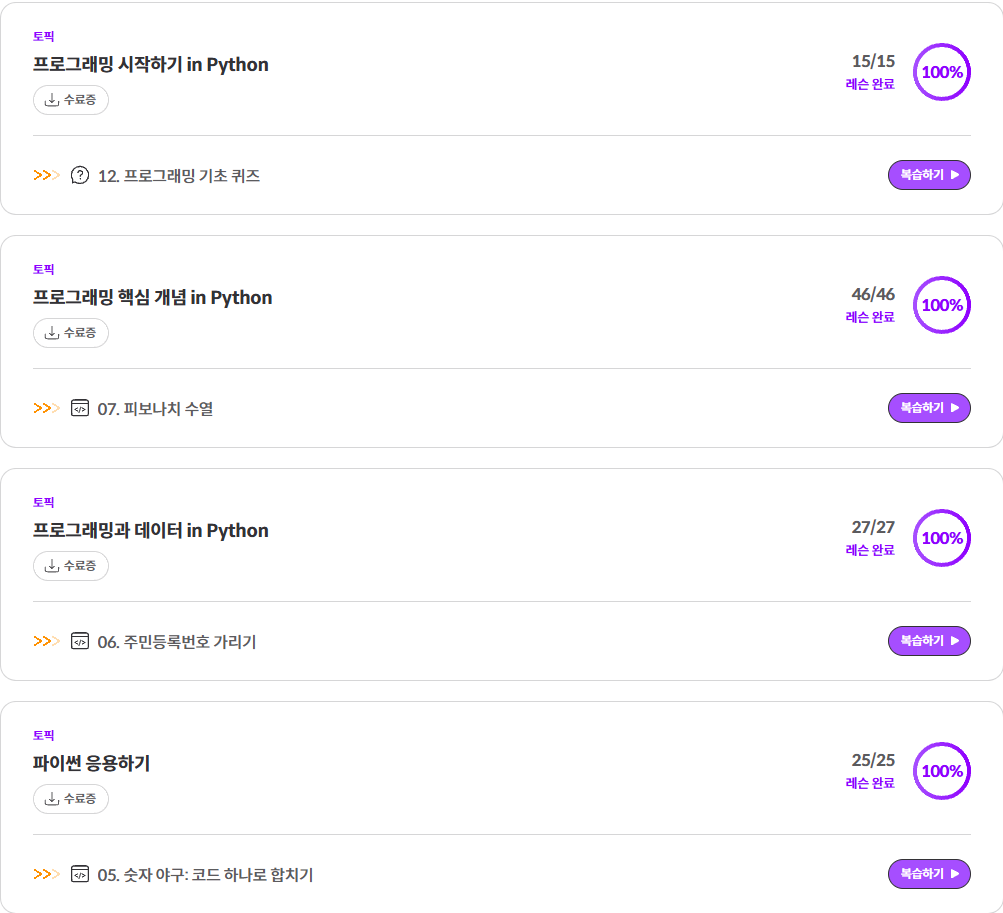Open lesson 06. 주민등록번호 가리기
Viewport: 1003px width, 913px height.
click(x=176, y=642)
